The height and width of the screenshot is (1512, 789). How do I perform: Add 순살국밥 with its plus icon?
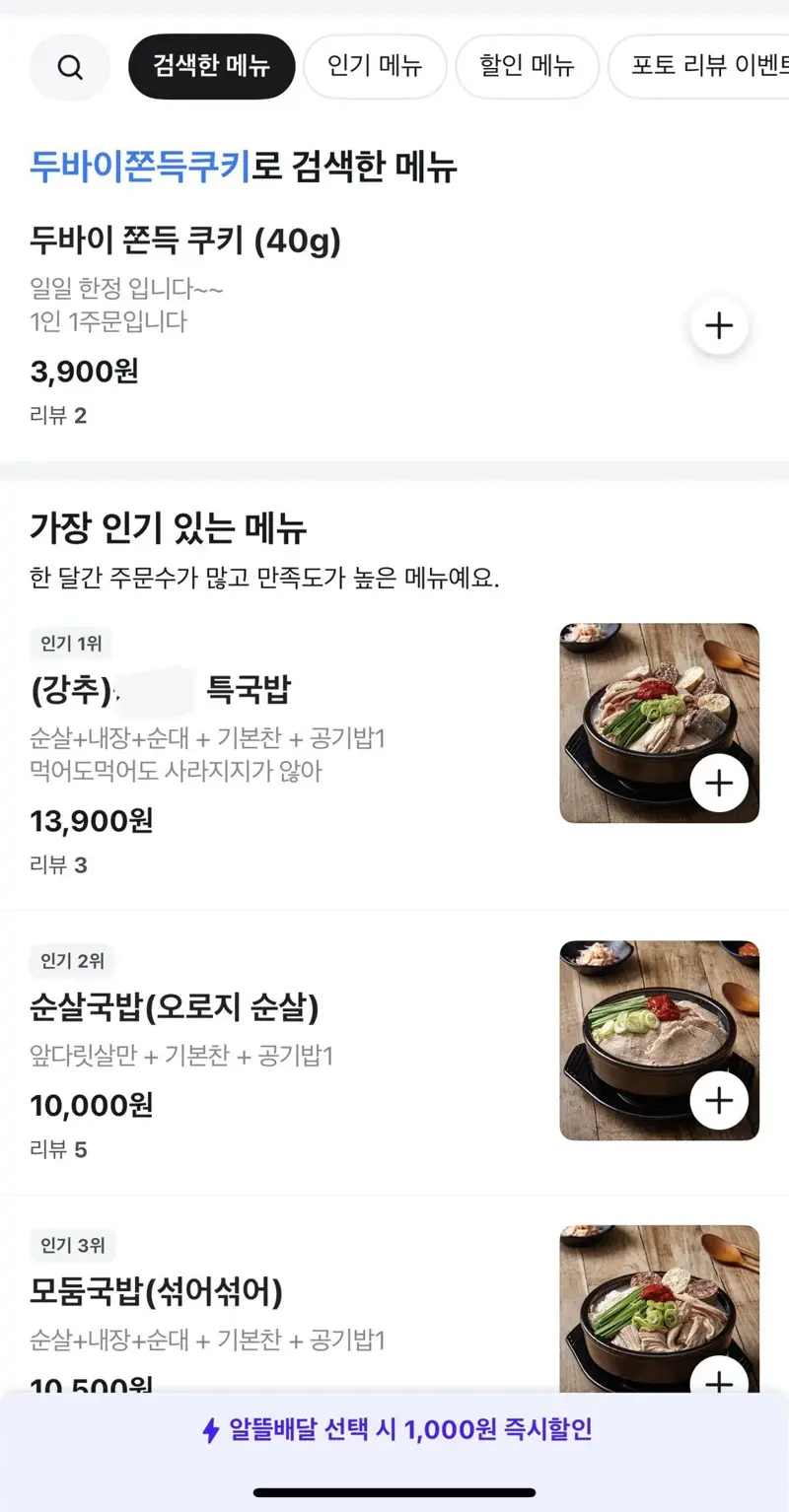[x=719, y=1101]
